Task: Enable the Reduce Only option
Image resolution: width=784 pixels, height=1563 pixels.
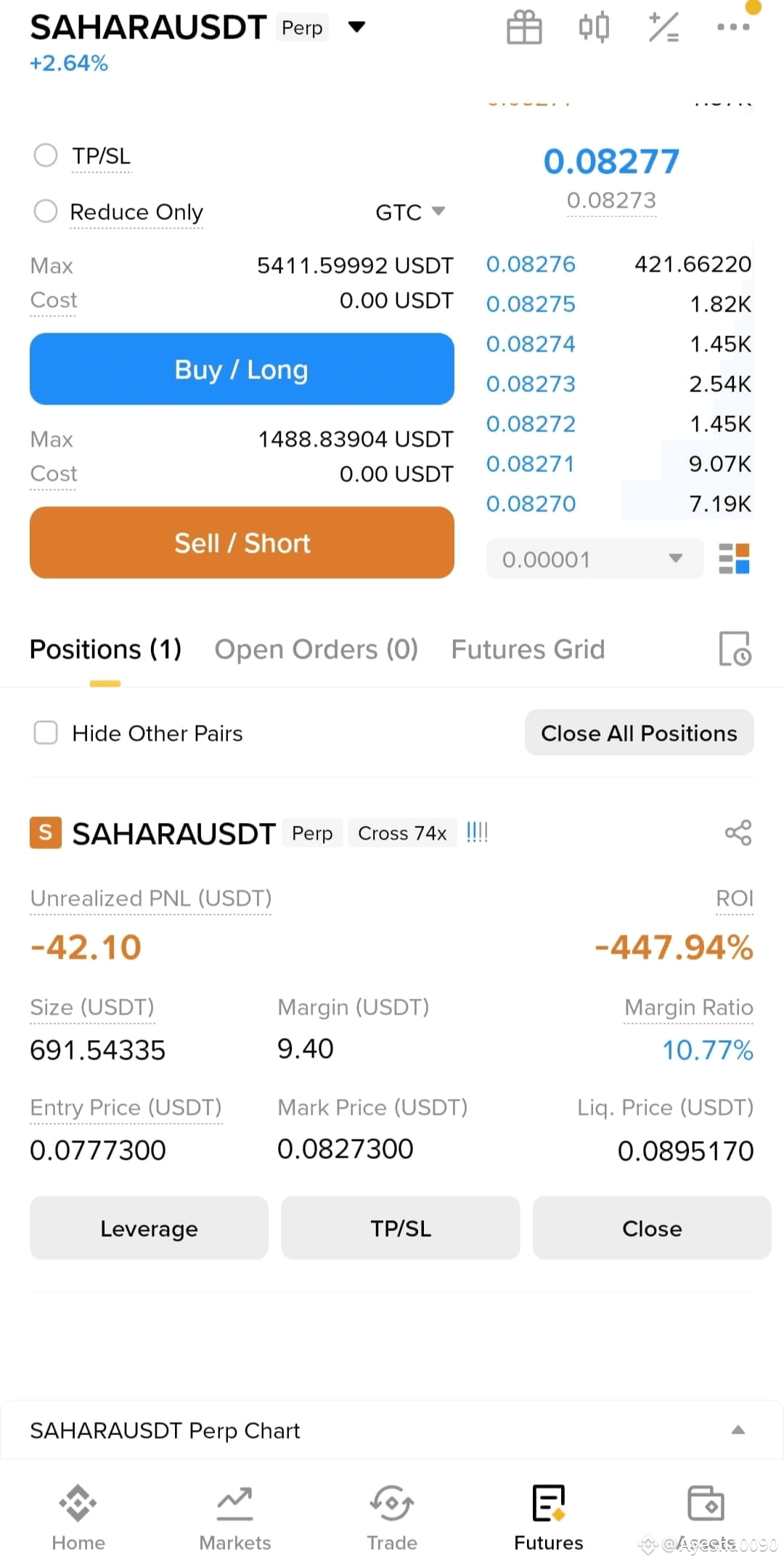Action: pos(46,211)
